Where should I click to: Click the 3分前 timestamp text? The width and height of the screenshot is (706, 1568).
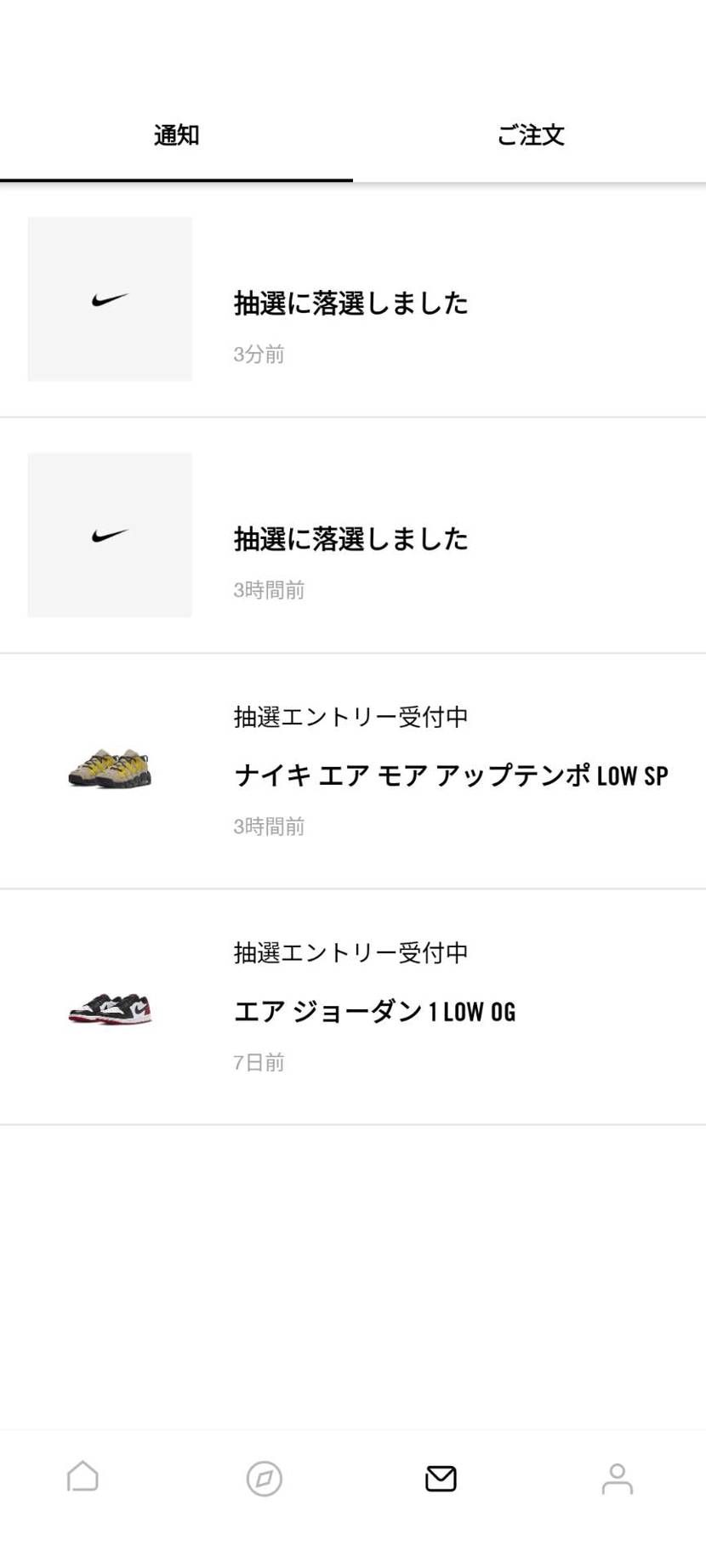tap(259, 355)
